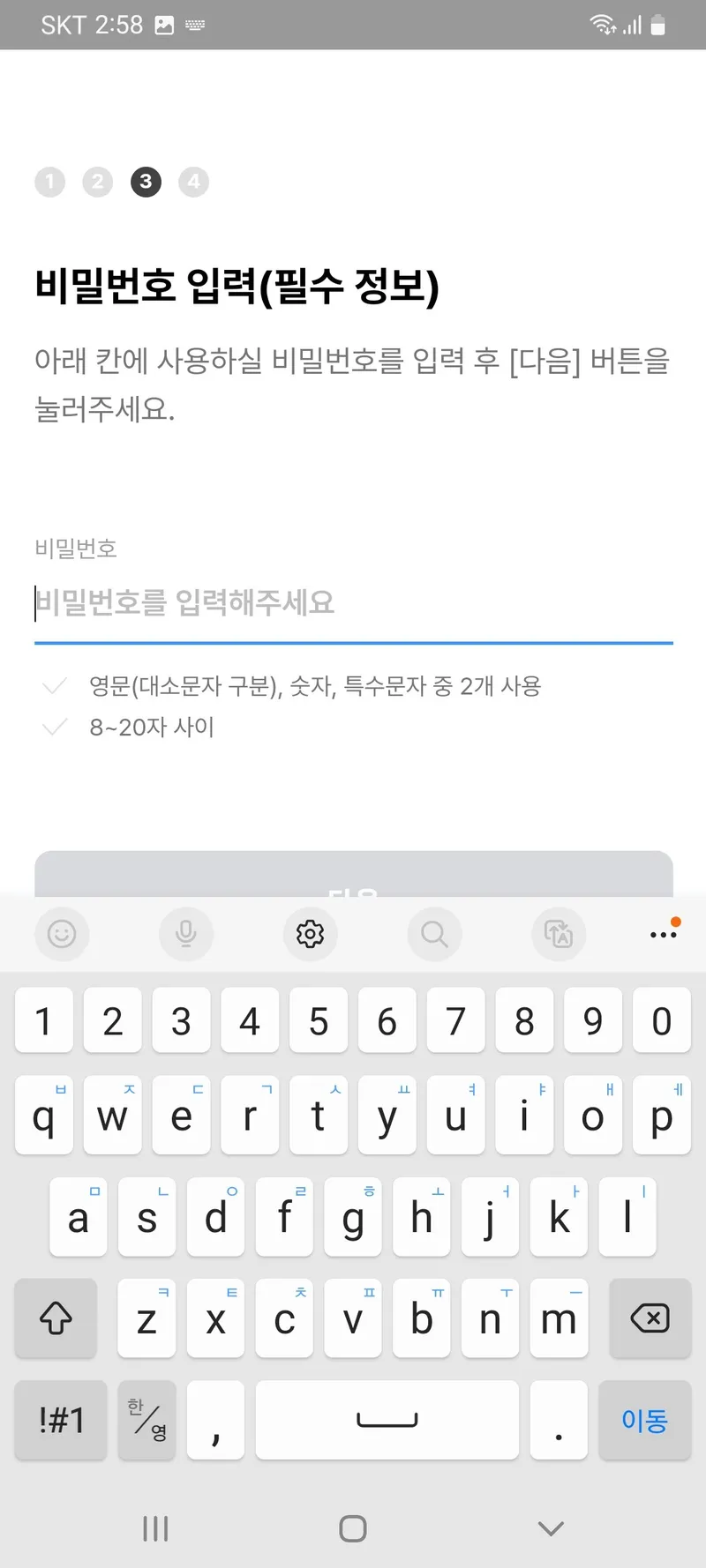The image size is (706, 1568).
Task: Open the keyboard translate tool
Action: [x=559, y=933]
